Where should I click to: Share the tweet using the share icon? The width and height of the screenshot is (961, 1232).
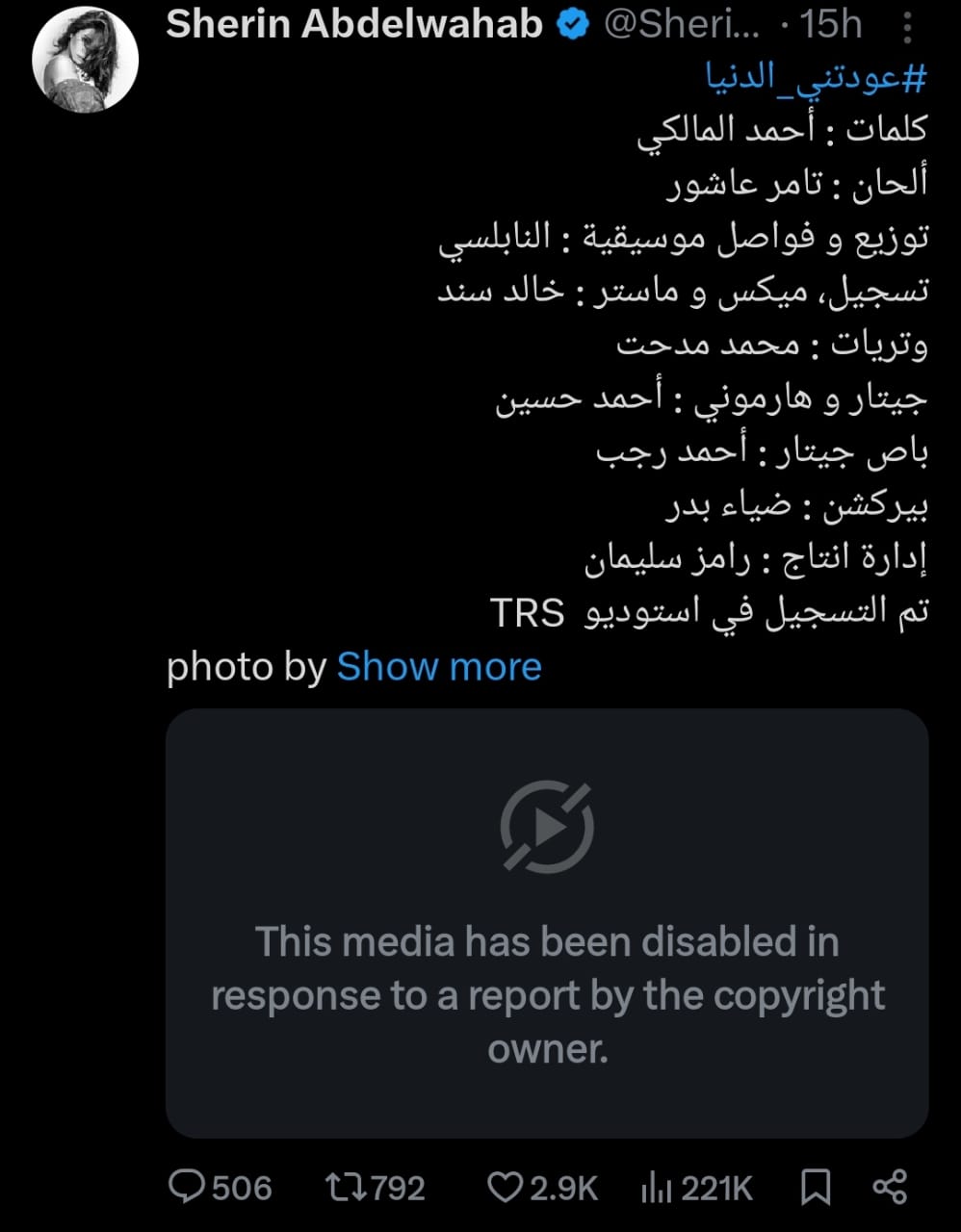pyautogui.click(x=890, y=1187)
